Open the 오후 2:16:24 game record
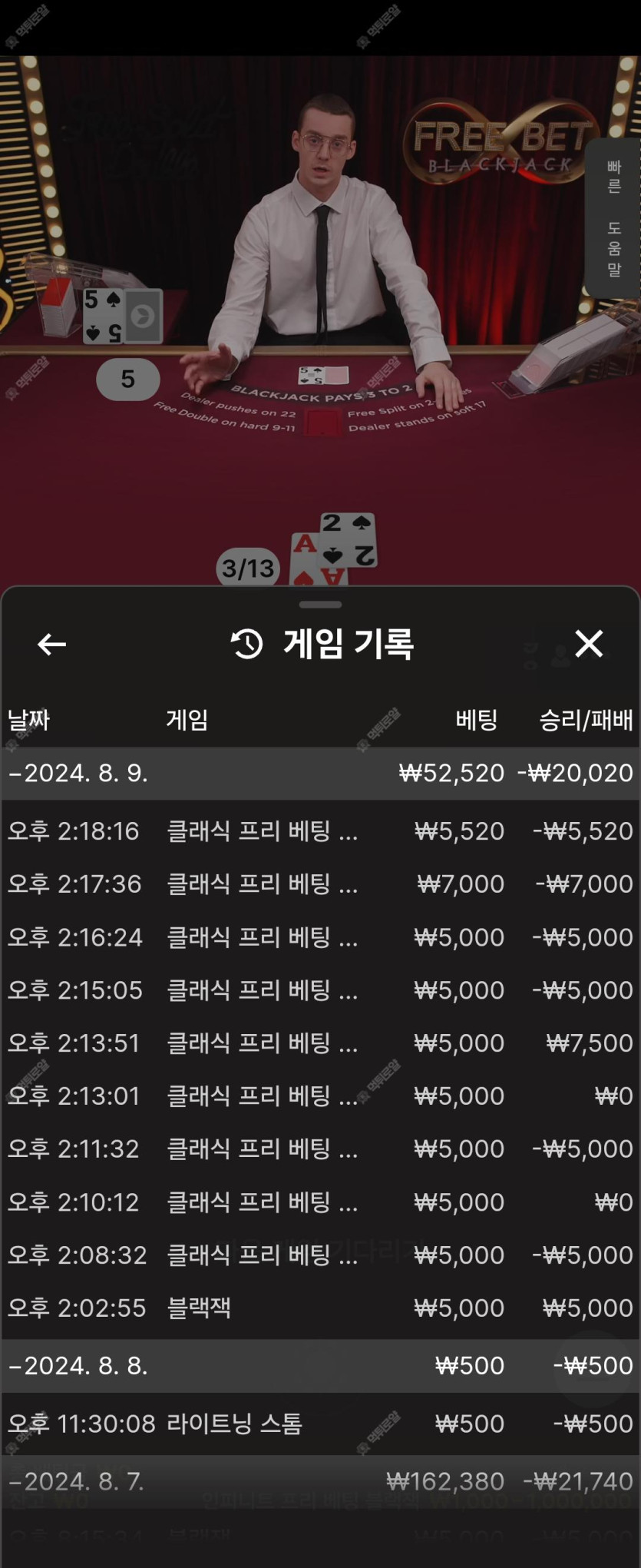 point(320,937)
